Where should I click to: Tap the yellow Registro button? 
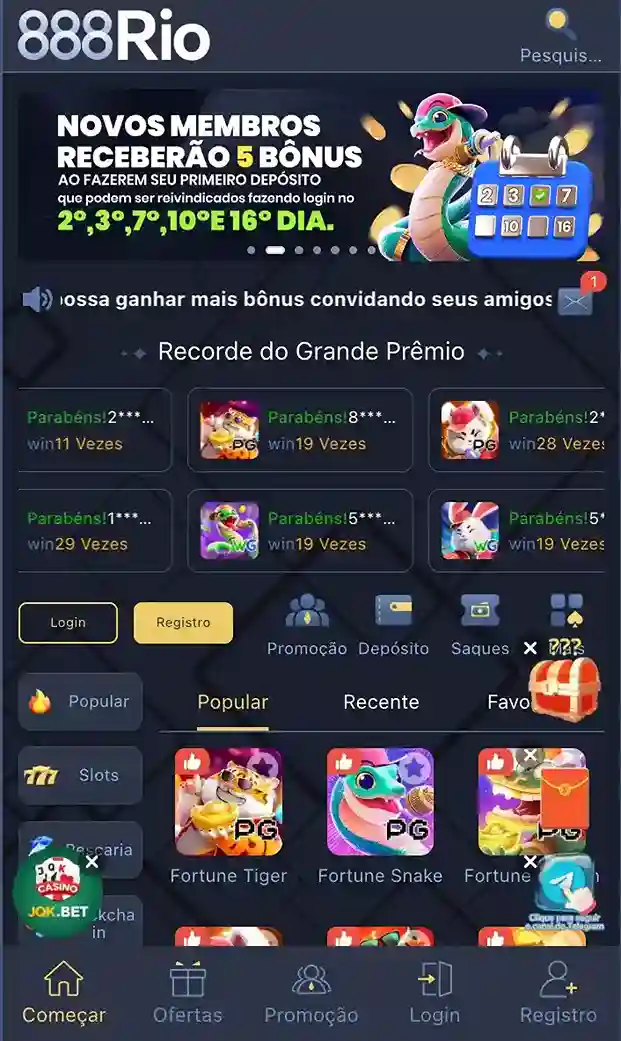tap(183, 622)
